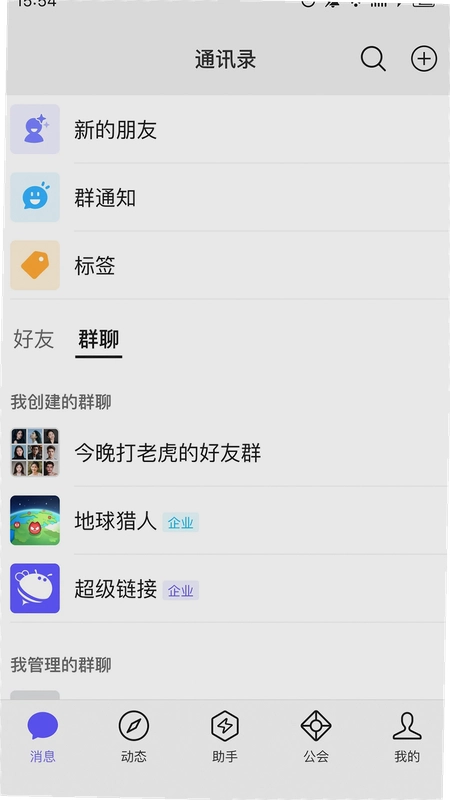This screenshot has height=800, width=450.
Task: Open 群通知 notifications
Action: pos(229,197)
